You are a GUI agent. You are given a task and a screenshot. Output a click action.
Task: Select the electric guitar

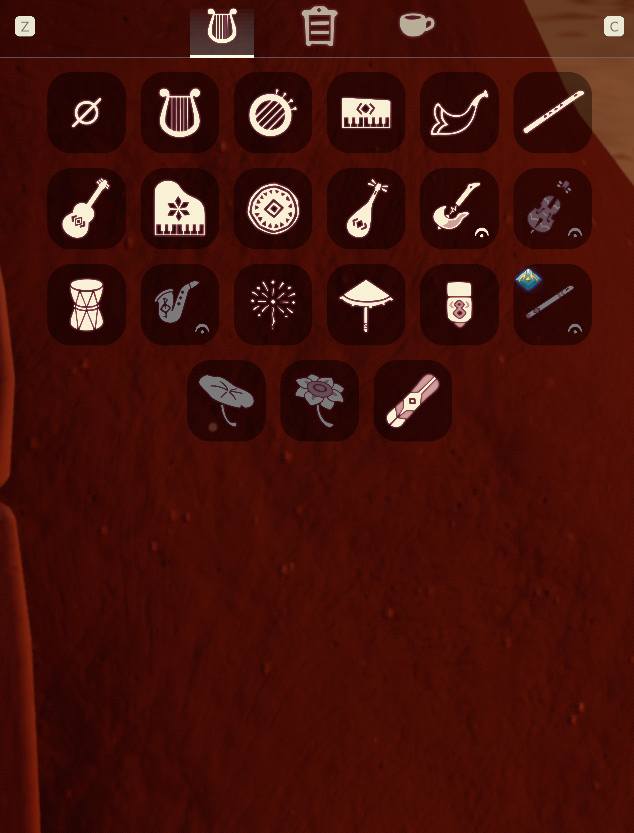click(459, 208)
